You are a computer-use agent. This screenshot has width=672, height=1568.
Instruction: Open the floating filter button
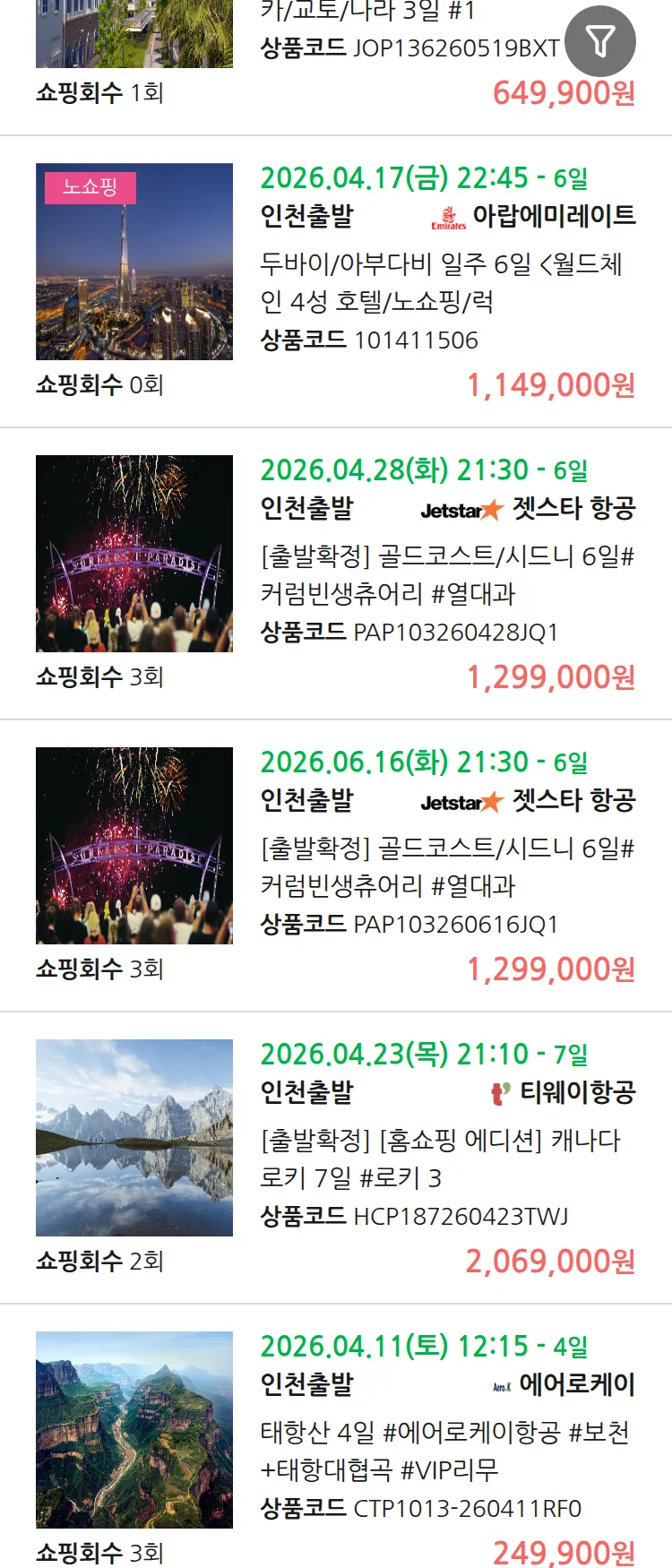(600, 41)
